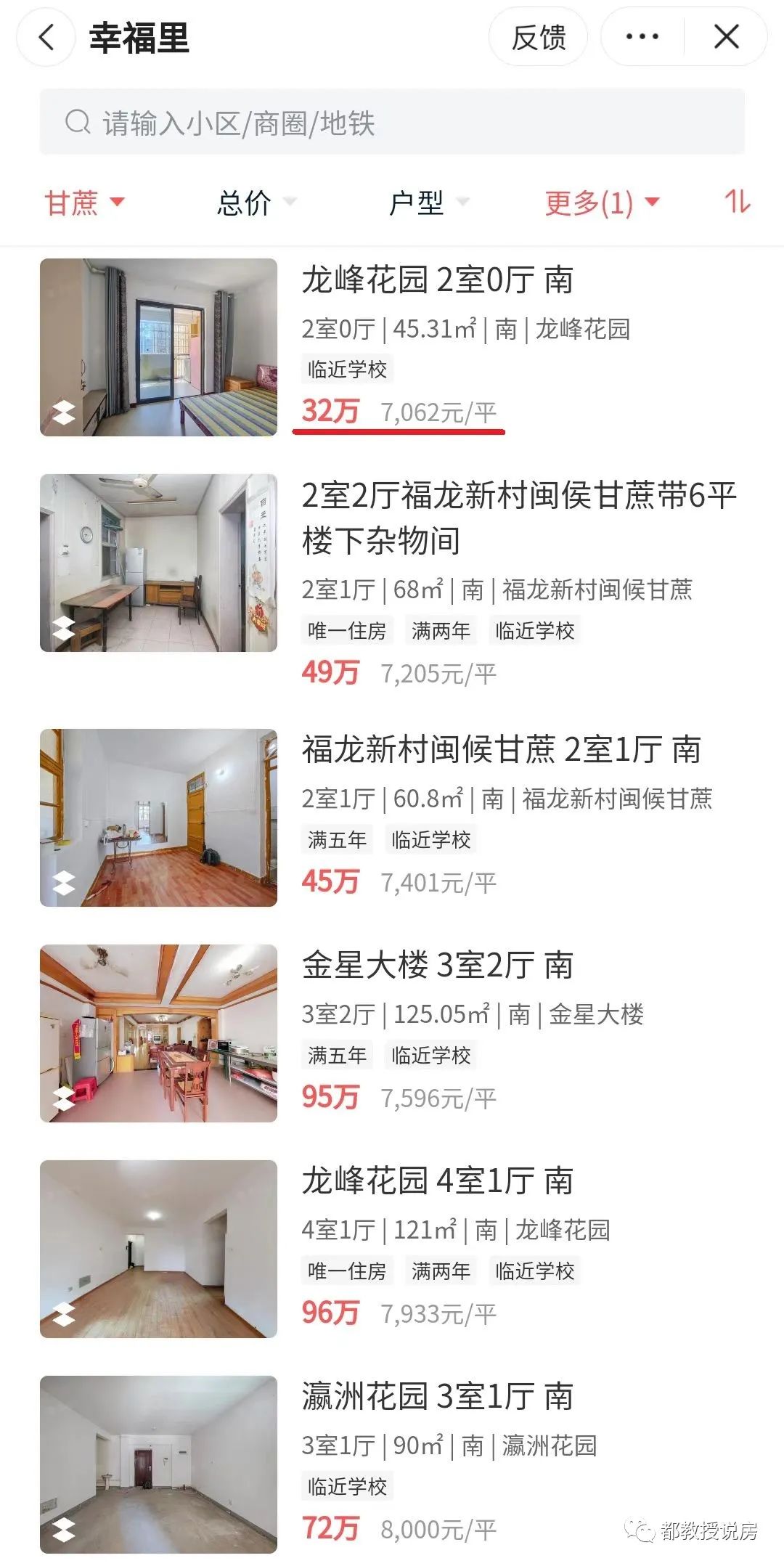Viewport: 784px width, 1566px height.
Task: Click the 反馈 feedback button
Action: (x=537, y=37)
